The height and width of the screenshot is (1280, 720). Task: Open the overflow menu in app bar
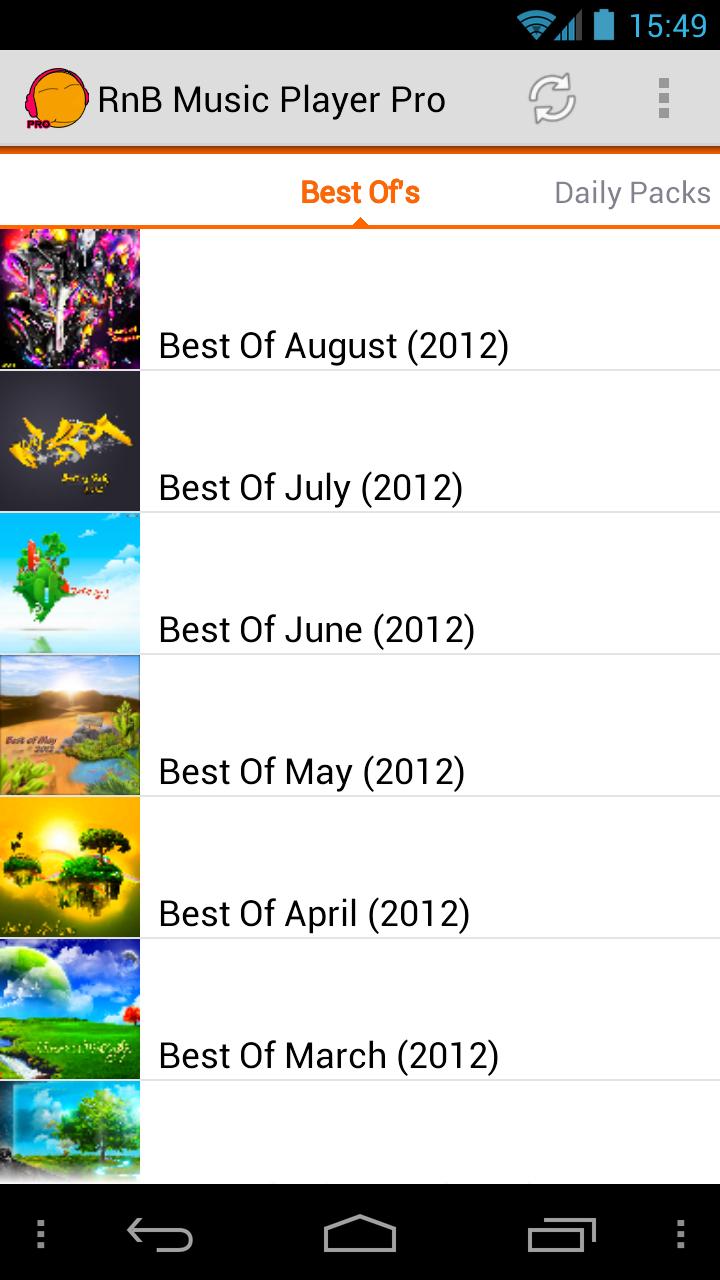(663, 99)
